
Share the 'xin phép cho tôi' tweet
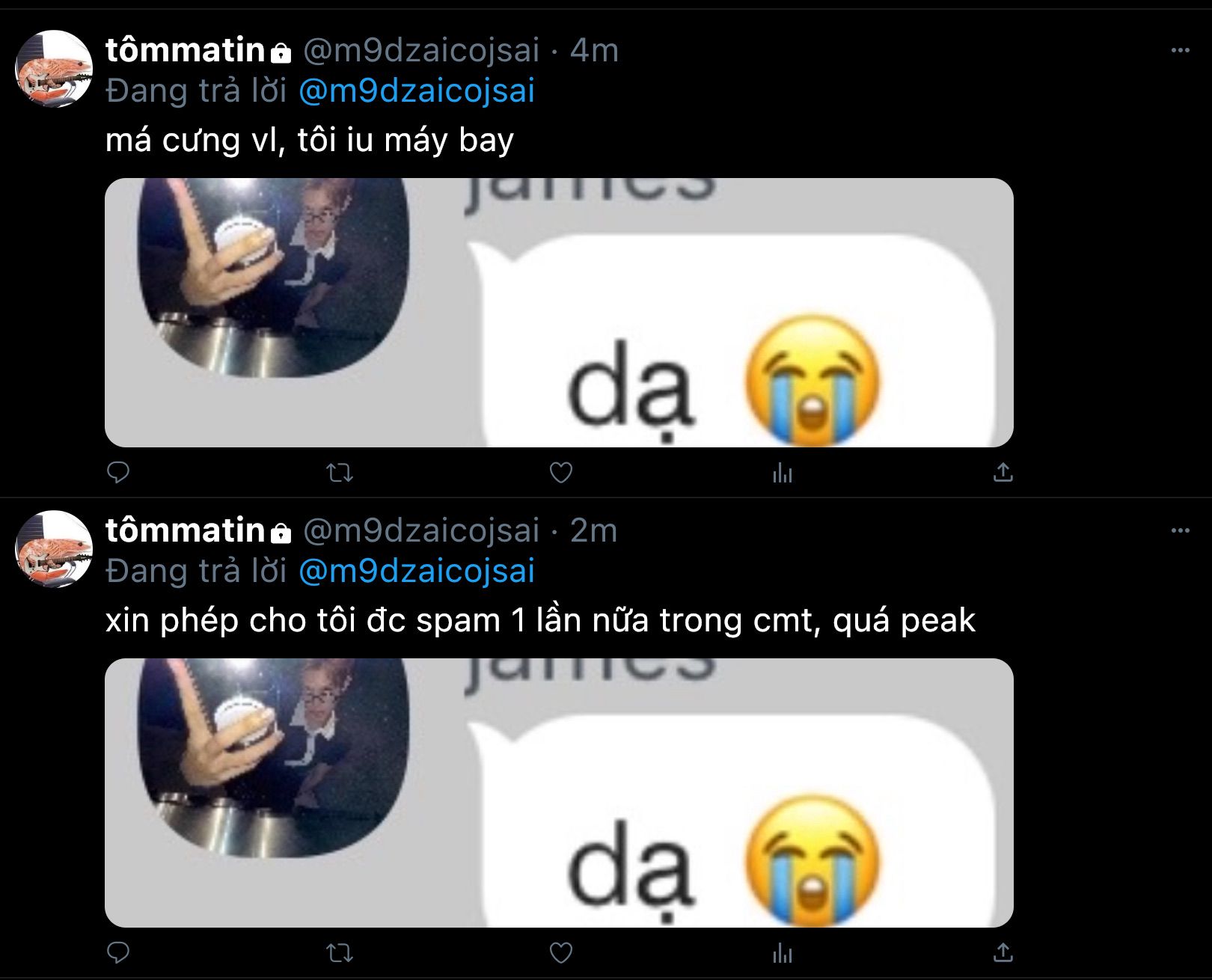1003,952
